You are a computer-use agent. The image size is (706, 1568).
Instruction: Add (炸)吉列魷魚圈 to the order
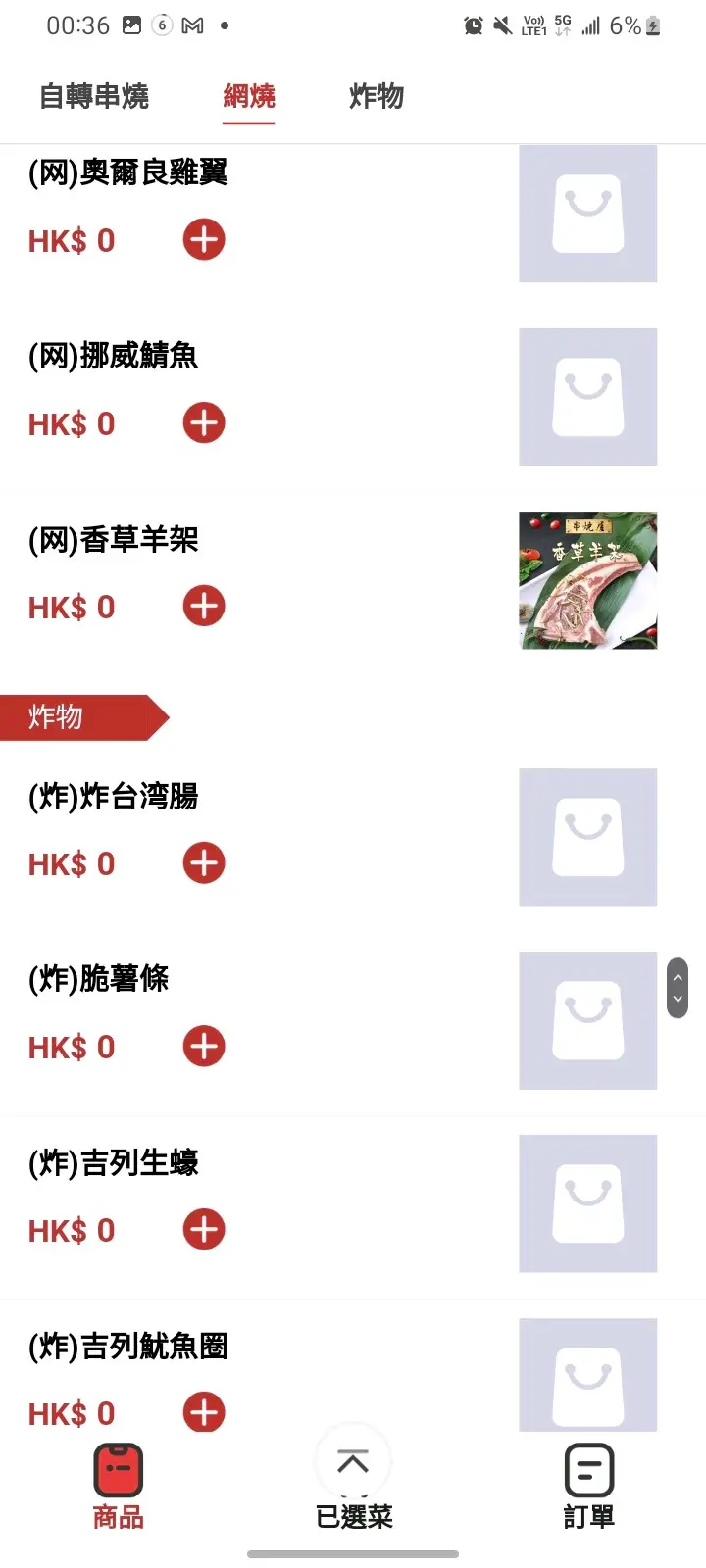(x=204, y=1412)
